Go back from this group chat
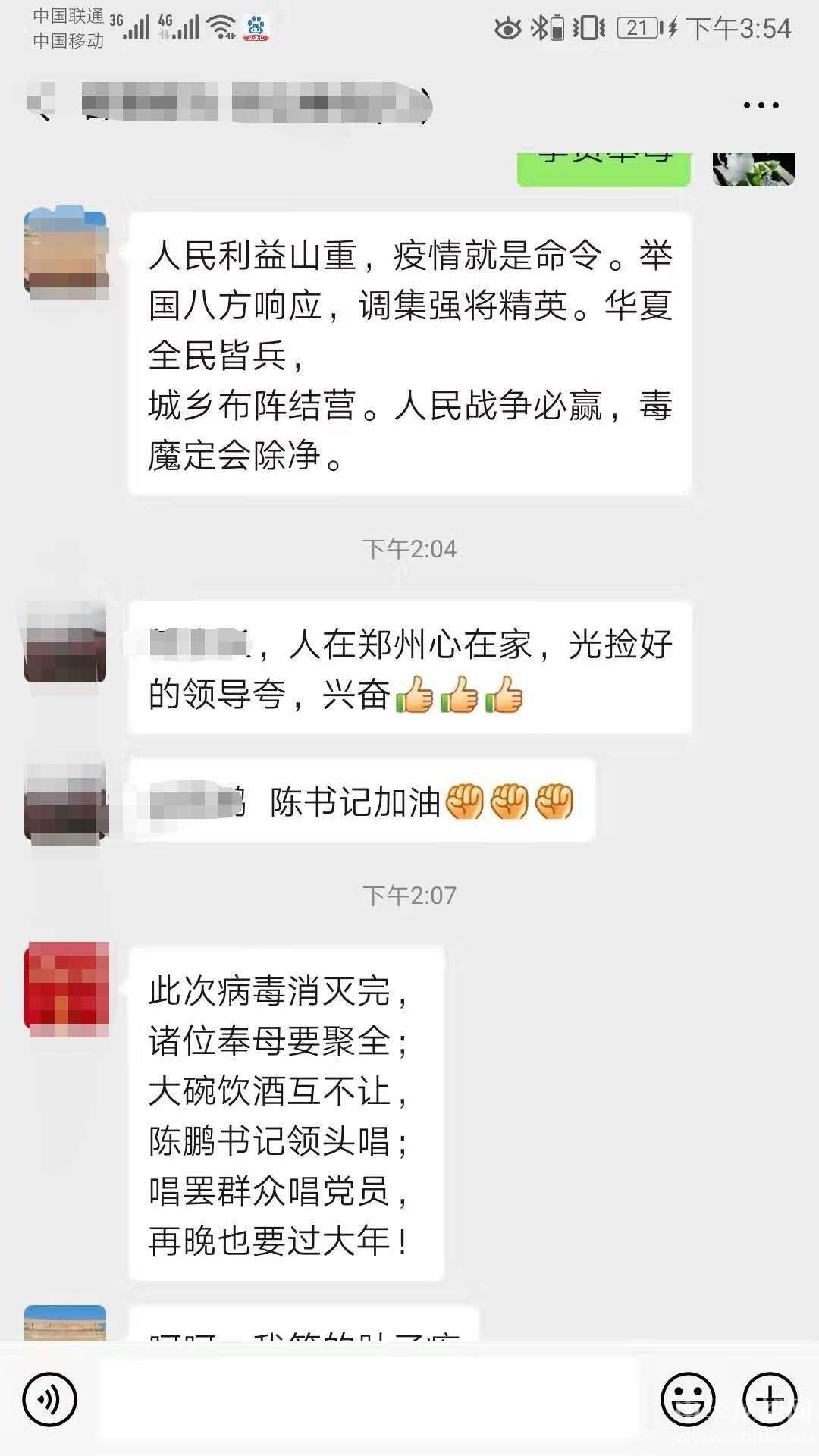The height and width of the screenshot is (1456, 819). point(42,105)
